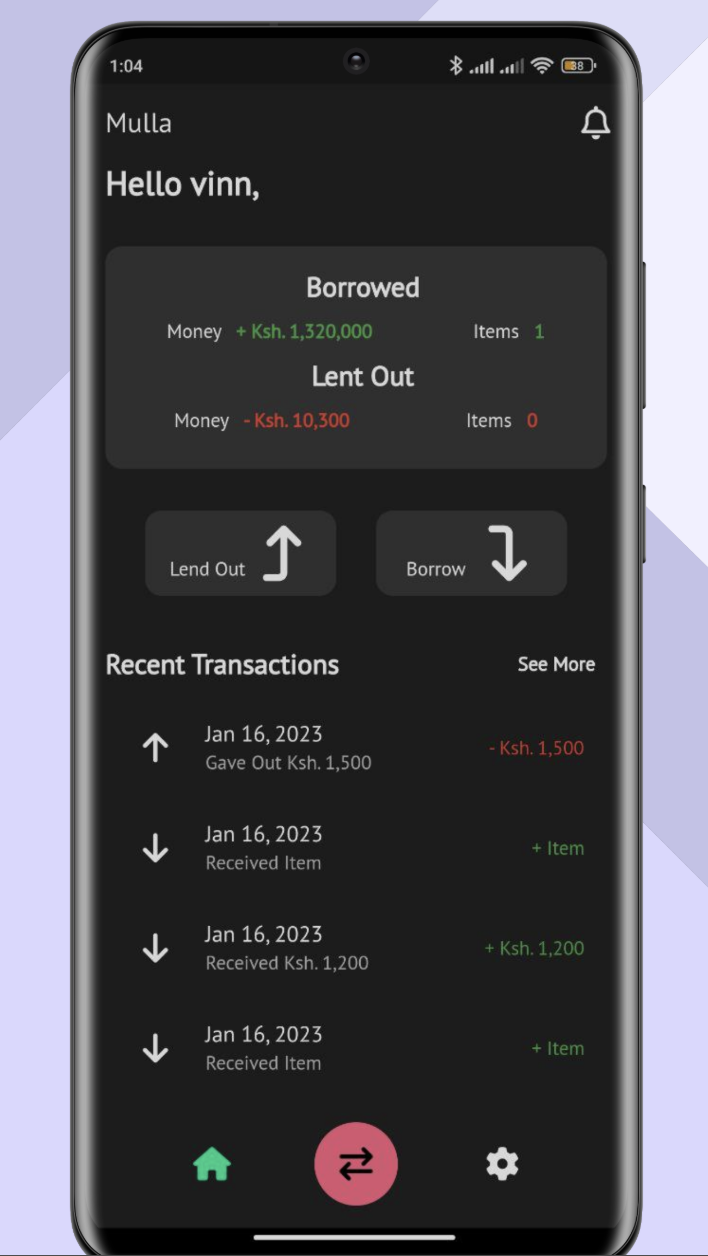See more recent transactions

click(556, 664)
